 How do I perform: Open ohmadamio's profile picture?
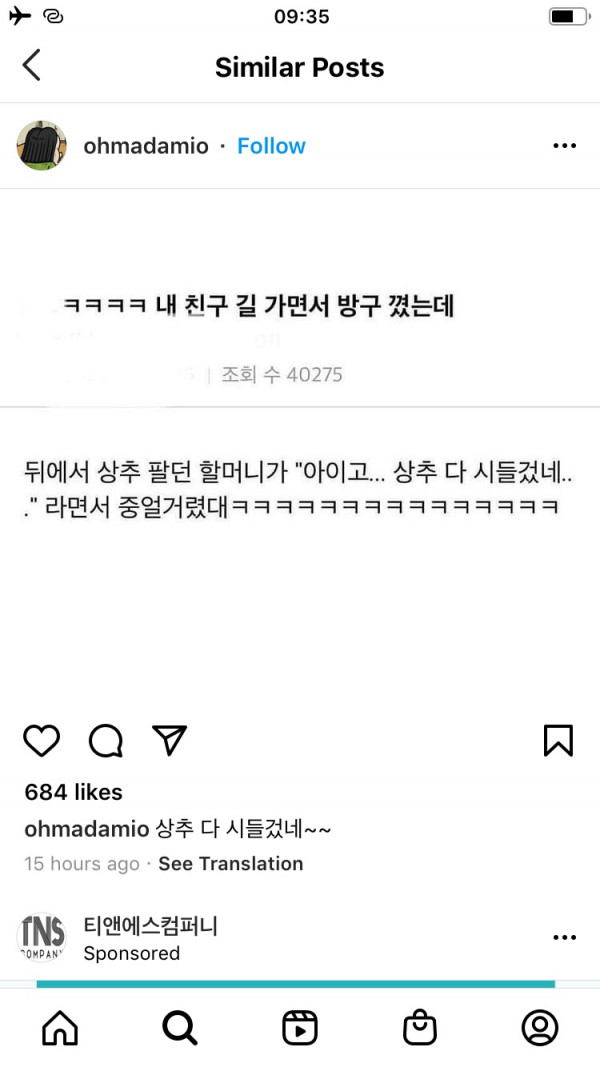click(41, 146)
